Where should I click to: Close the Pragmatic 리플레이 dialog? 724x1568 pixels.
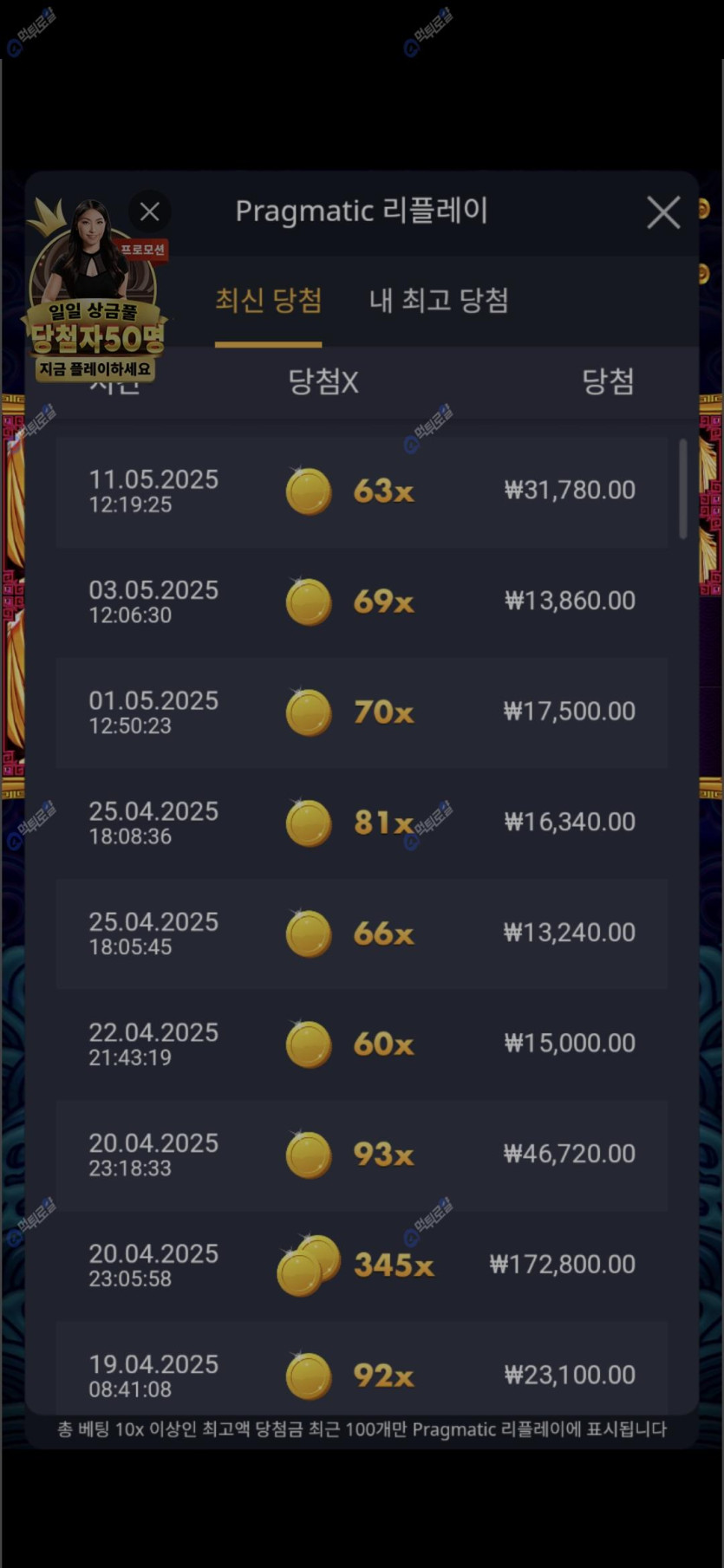coord(663,212)
